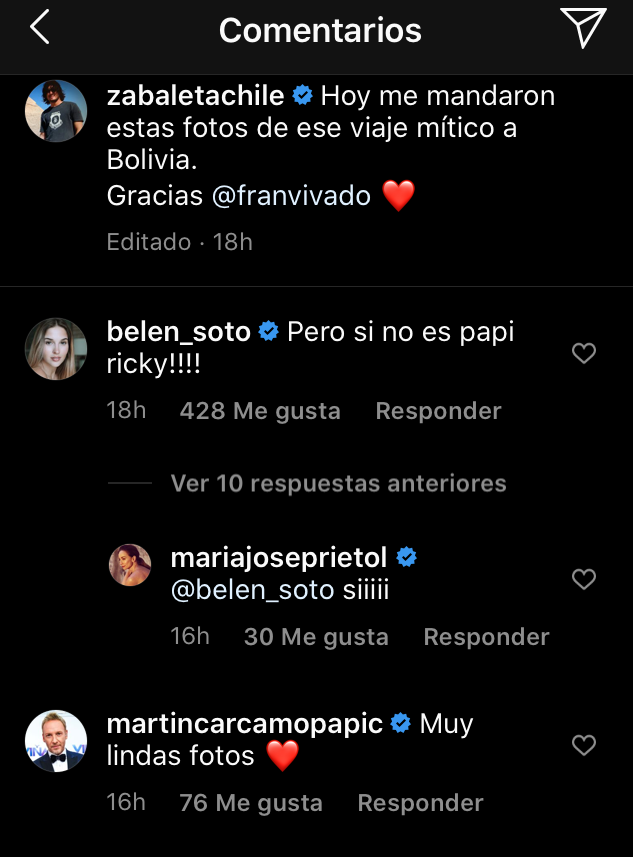Visit the zabaletachile username link
Screen dimensions: 633x857
tap(197, 97)
